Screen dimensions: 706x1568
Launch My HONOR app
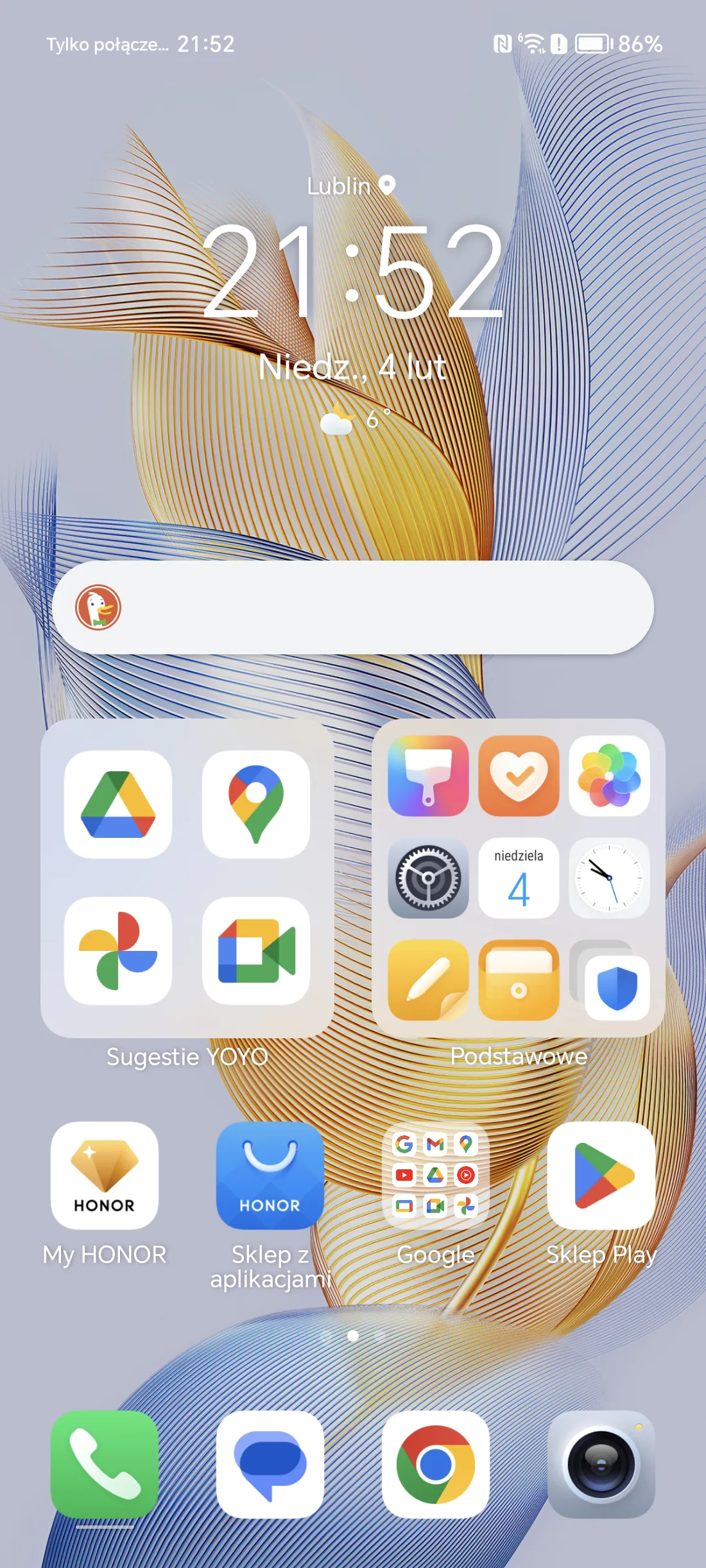pyautogui.click(x=105, y=1176)
